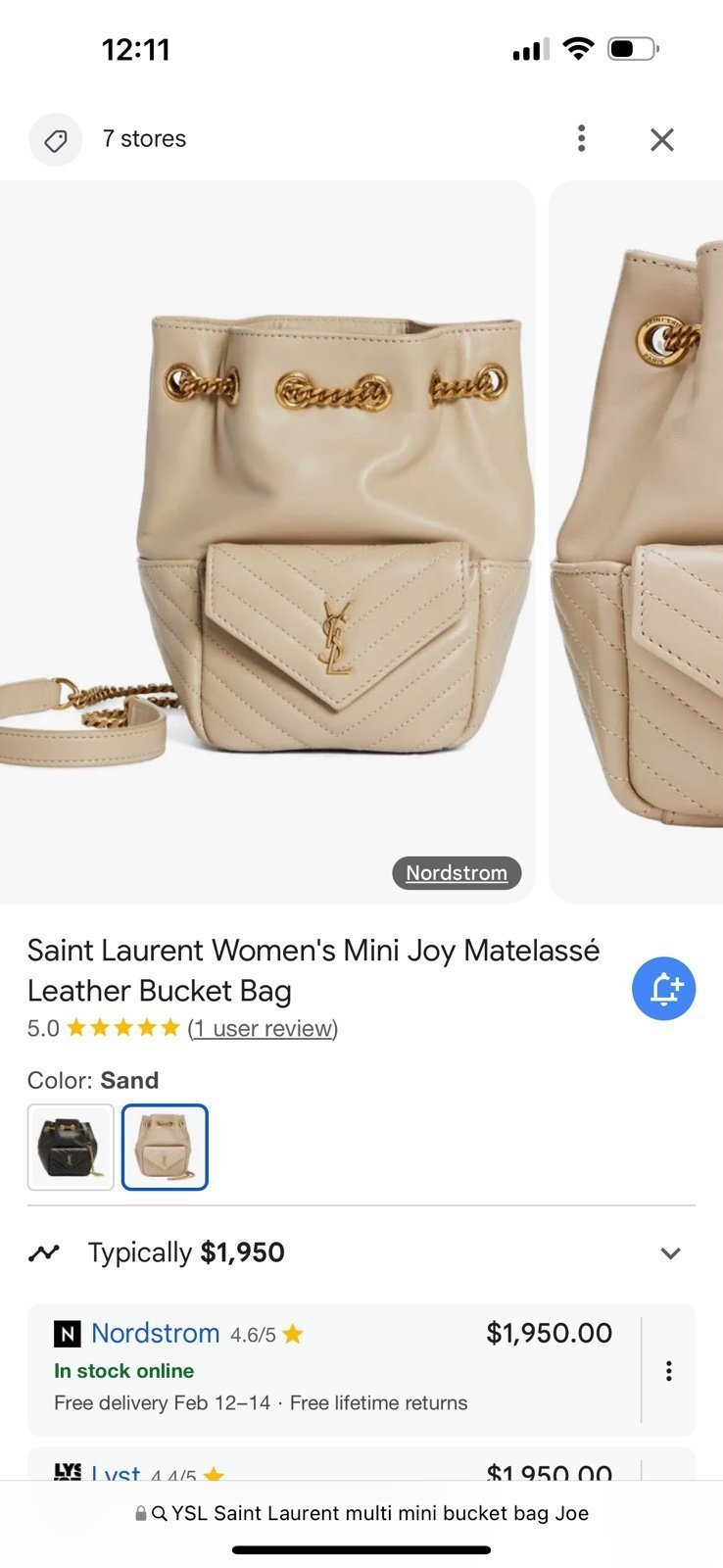Open the Nordstrom image source link
This screenshot has height=1568, width=723.
point(457,872)
